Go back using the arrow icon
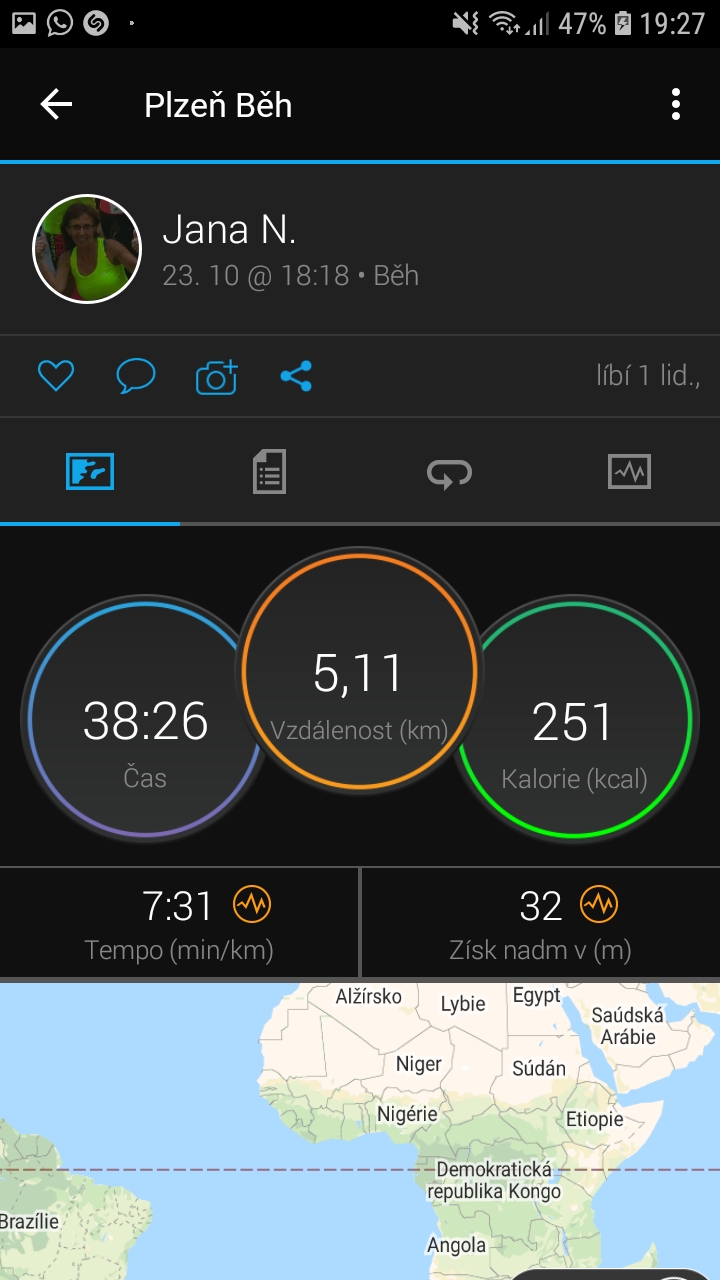The image size is (720, 1280). 56,105
